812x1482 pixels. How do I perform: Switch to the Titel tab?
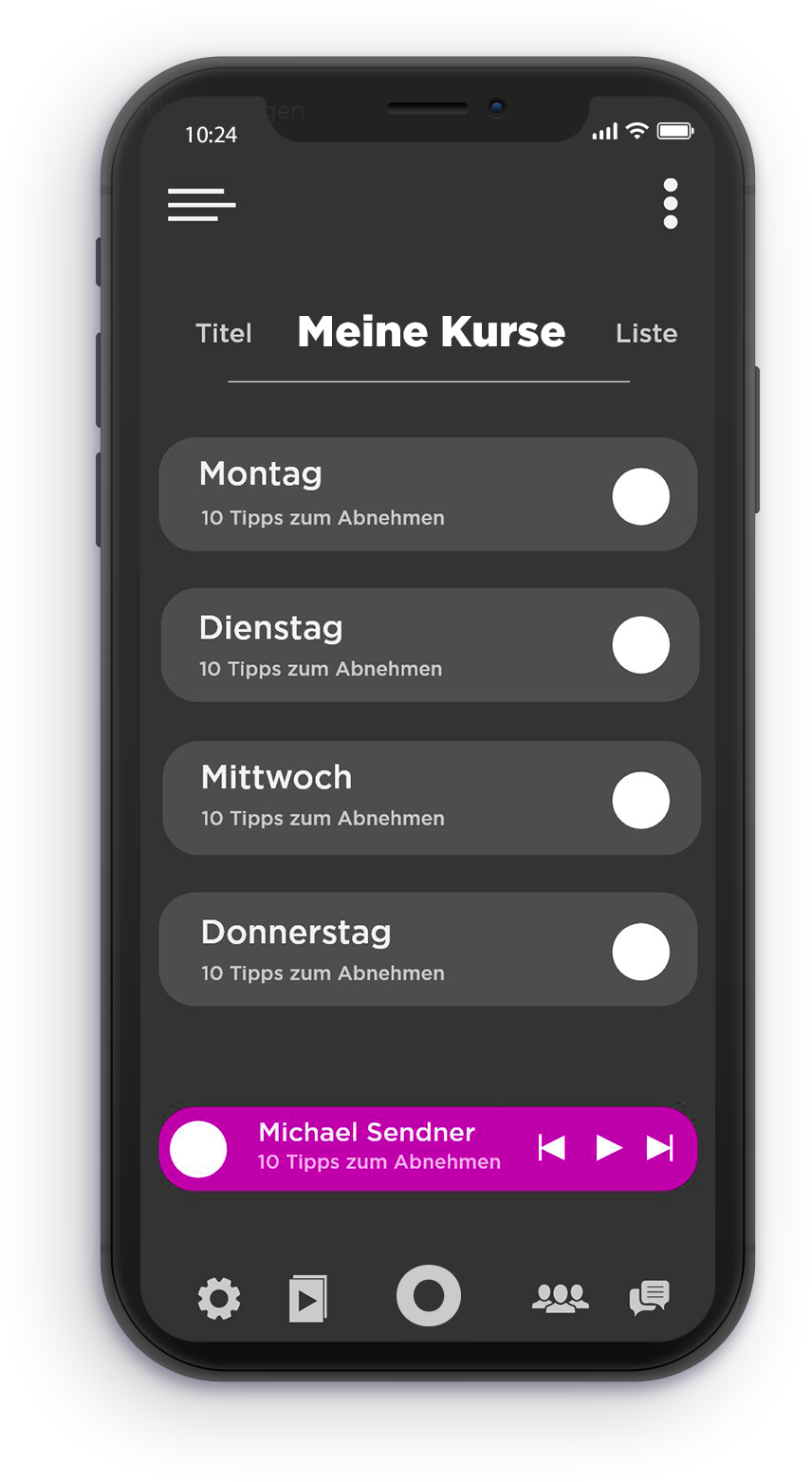pos(224,334)
